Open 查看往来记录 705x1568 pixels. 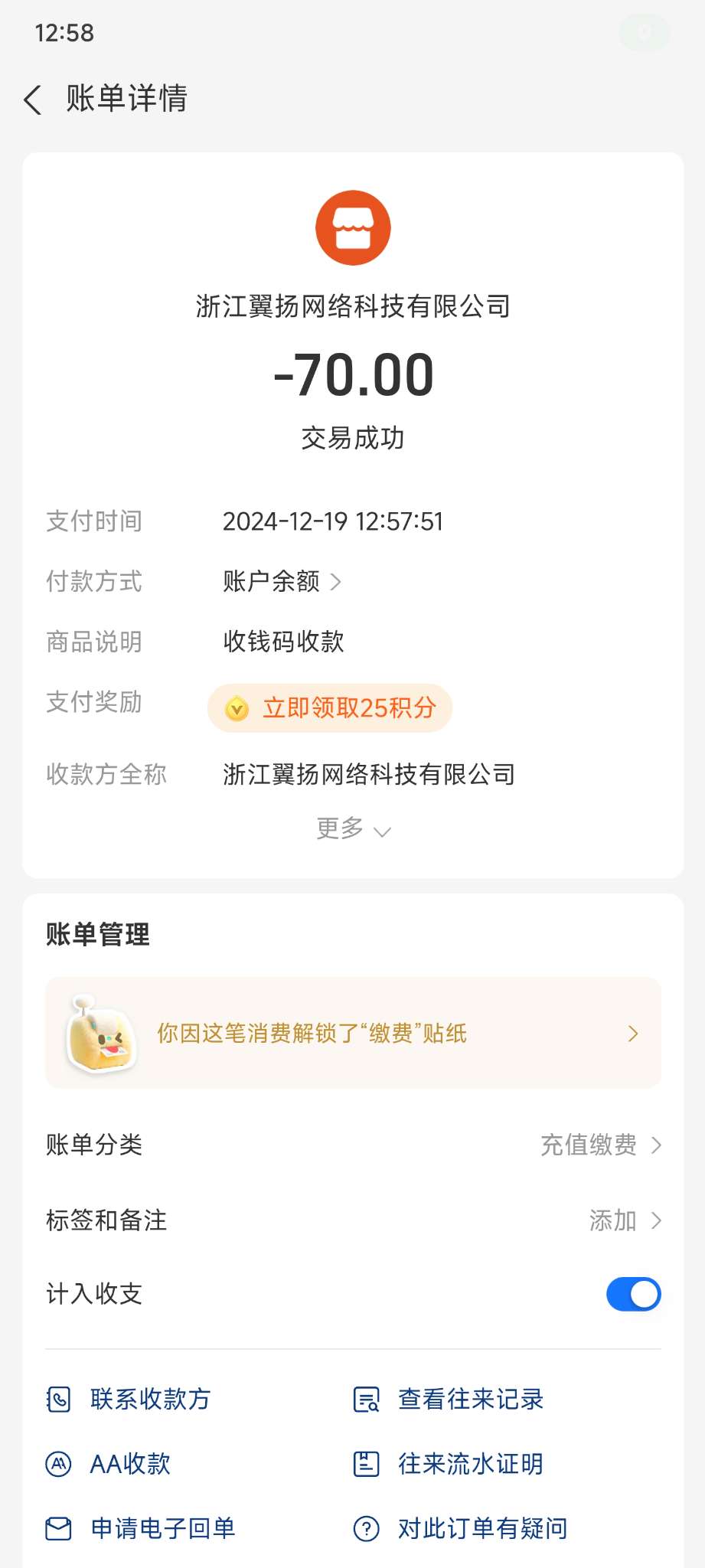[469, 1400]
